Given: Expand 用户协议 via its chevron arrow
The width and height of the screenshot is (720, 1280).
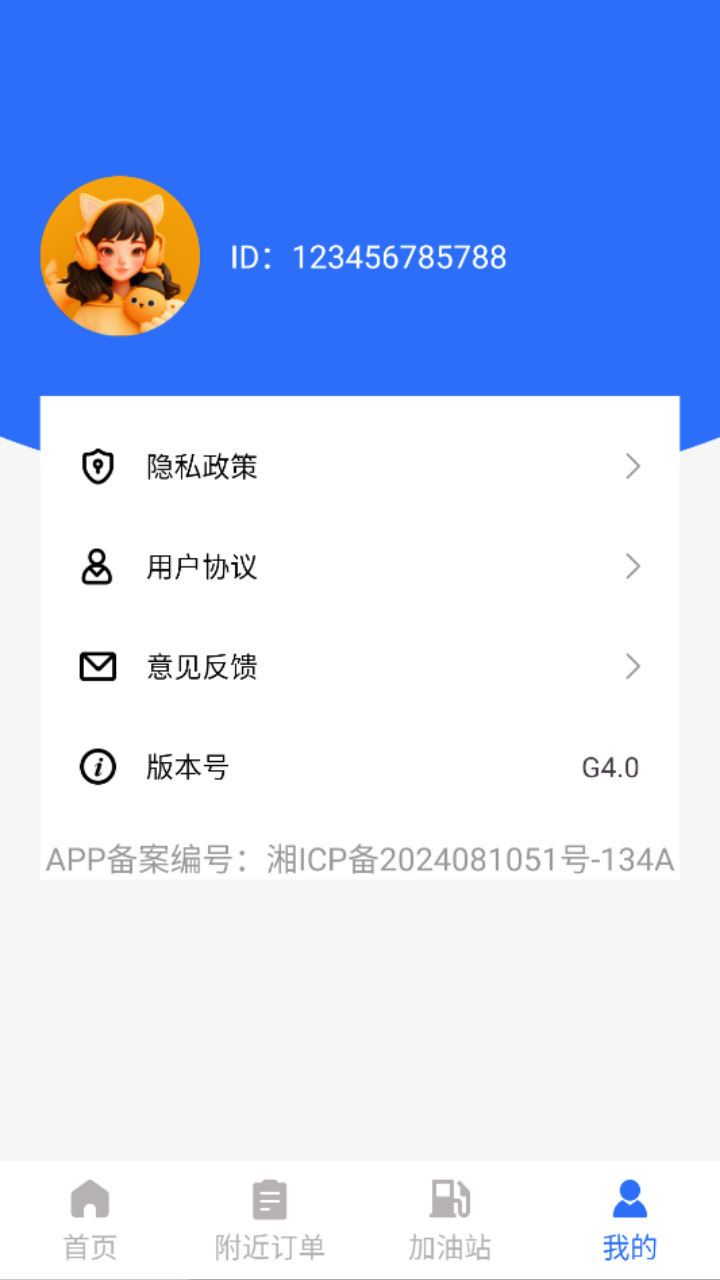Looking at the screenshot, I should click(632, 567).
